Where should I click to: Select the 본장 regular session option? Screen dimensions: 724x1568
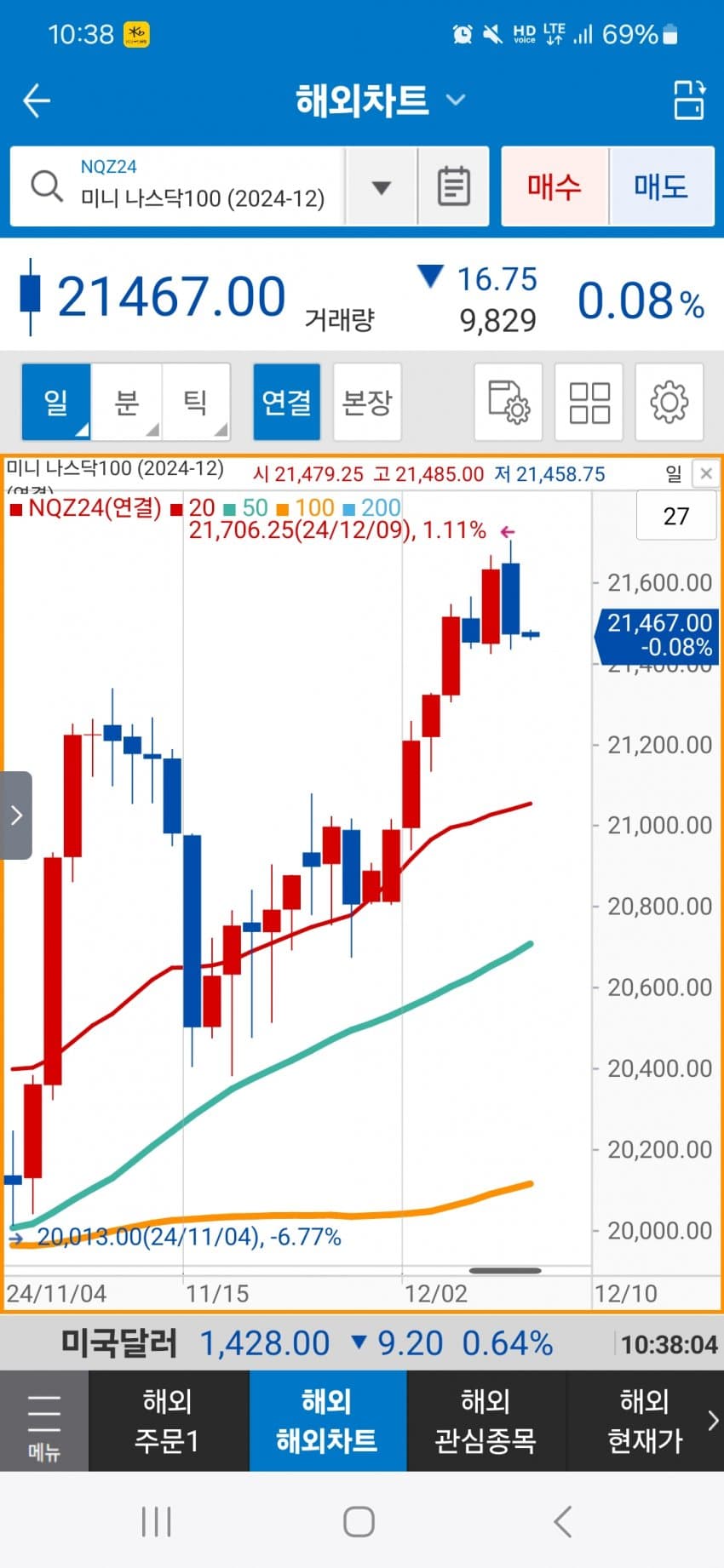pos(367,402)
